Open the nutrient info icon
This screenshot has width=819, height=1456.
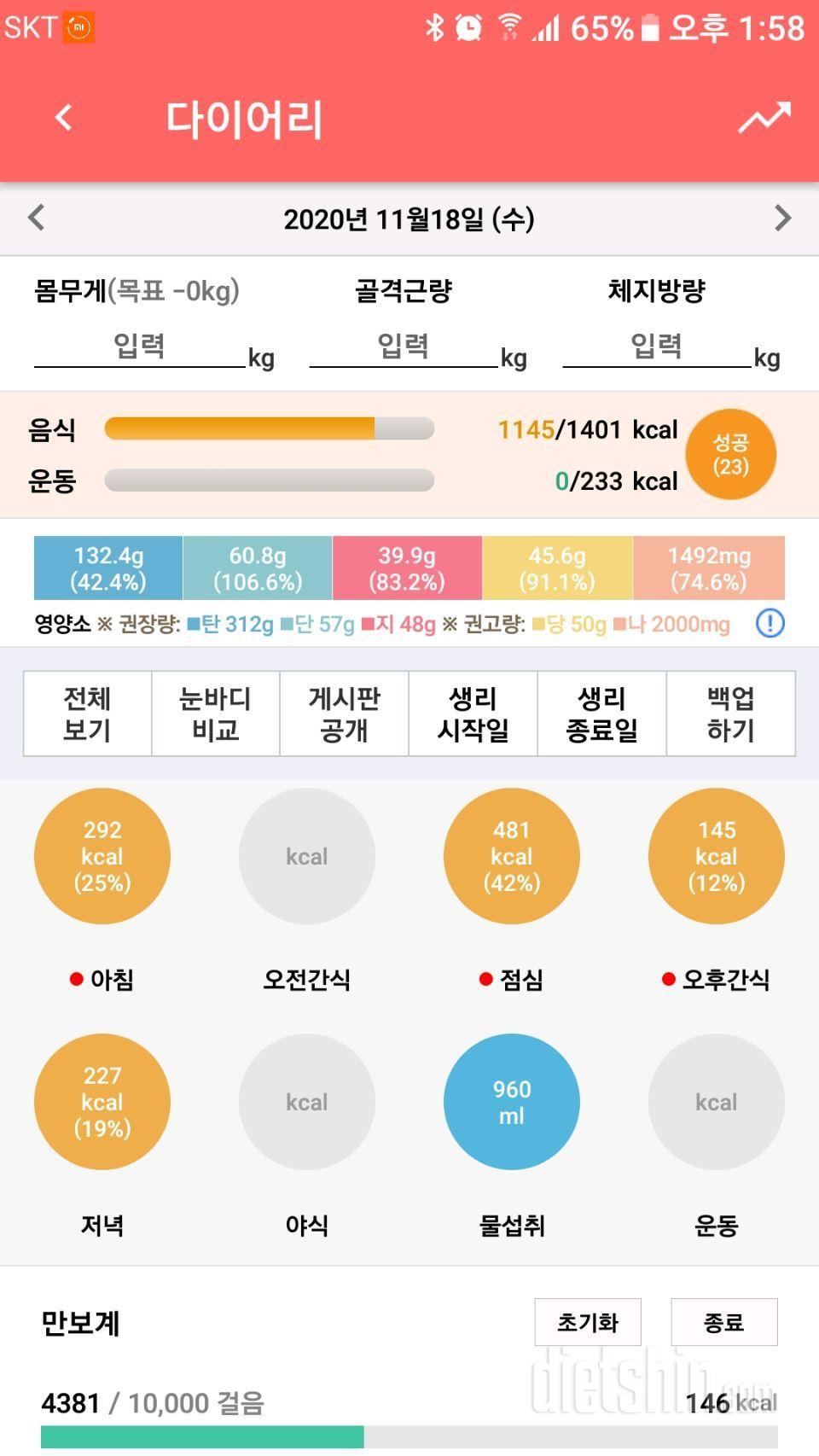770,624
